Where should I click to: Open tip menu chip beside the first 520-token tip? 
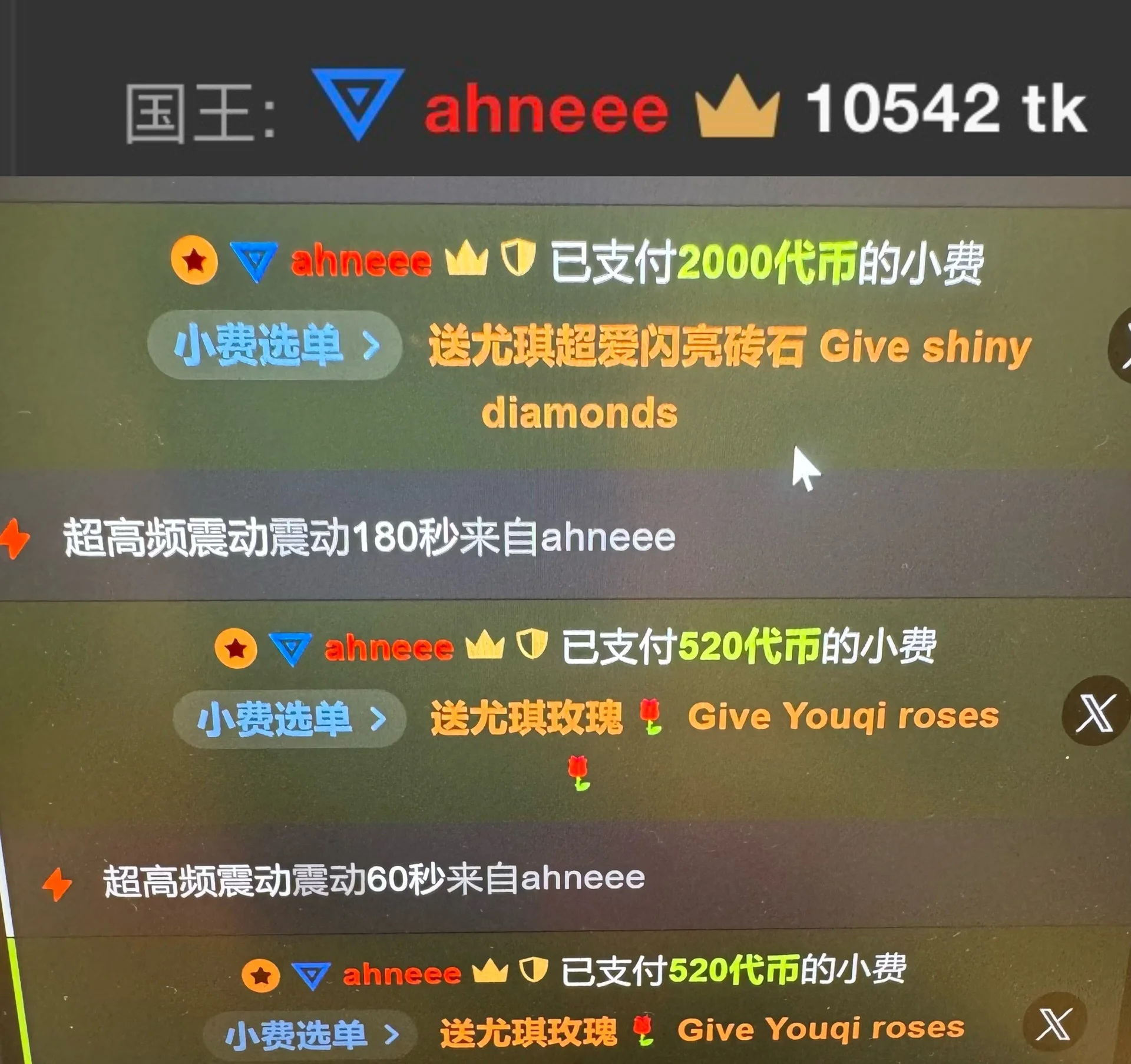tap(290, 719)
